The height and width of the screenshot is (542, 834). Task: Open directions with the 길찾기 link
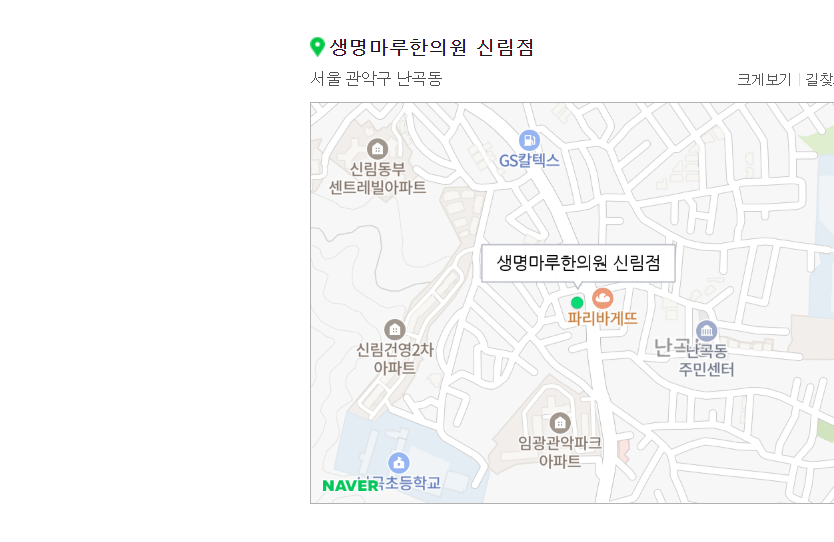tap(820, 79)
